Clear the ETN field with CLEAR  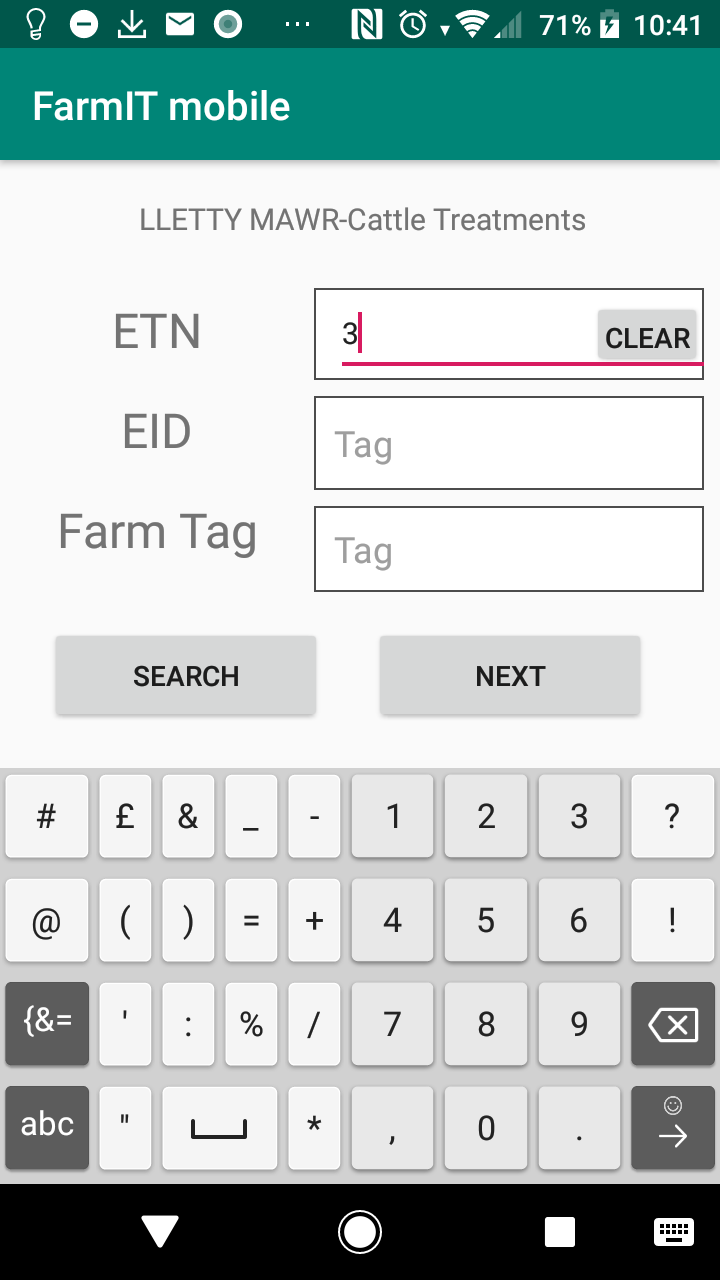coord(647,335)
